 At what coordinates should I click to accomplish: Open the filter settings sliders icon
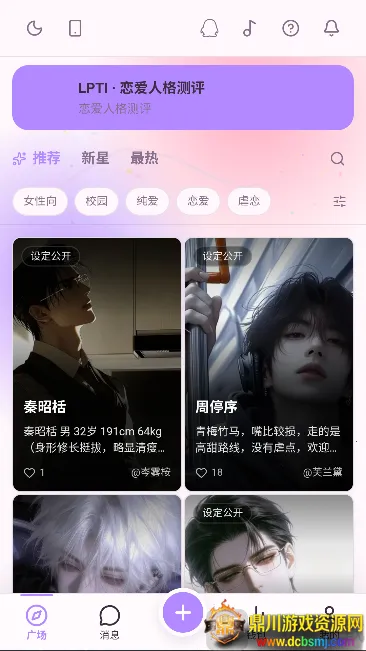tap(339, 201)
